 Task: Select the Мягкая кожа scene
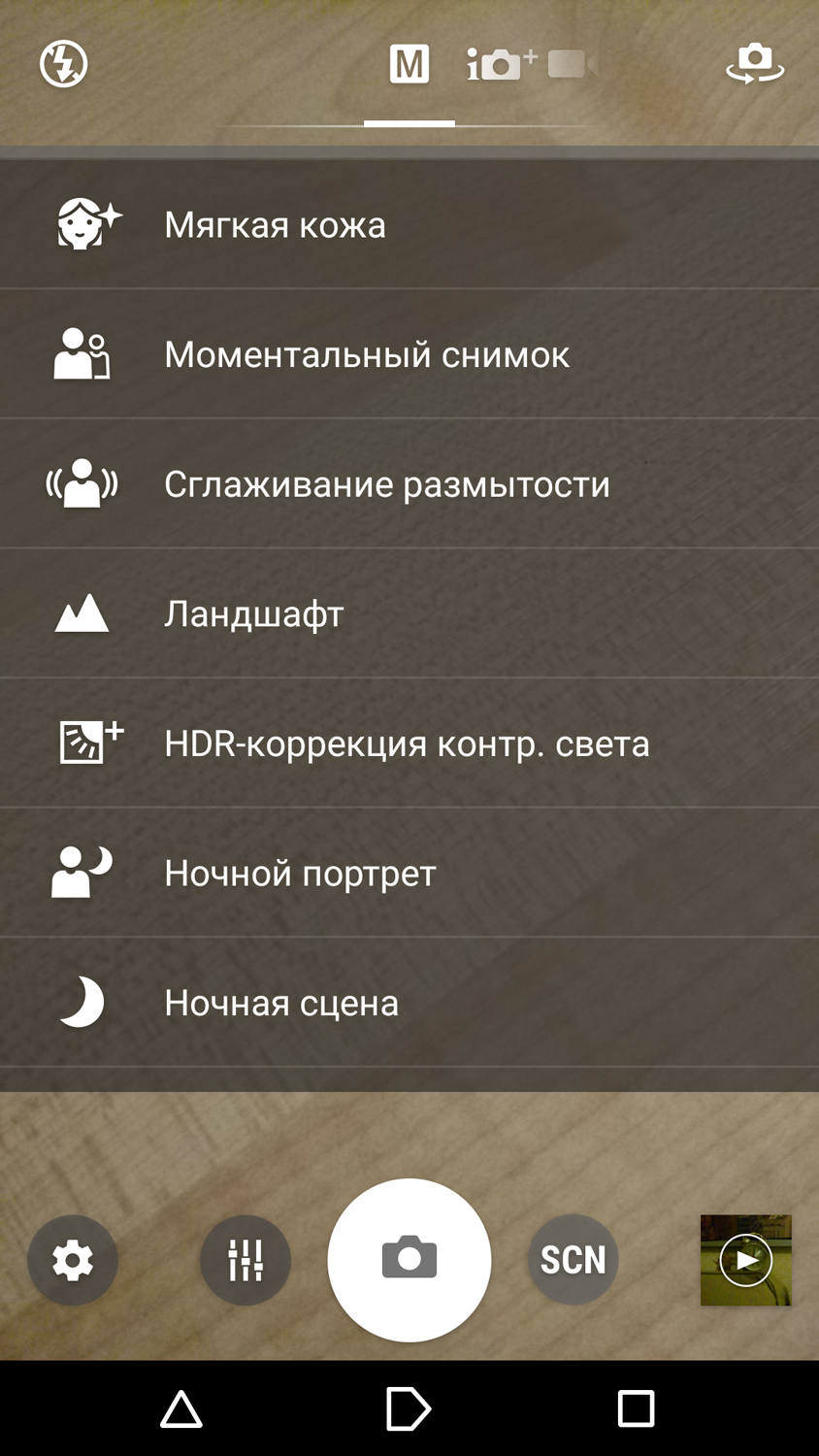409,224
